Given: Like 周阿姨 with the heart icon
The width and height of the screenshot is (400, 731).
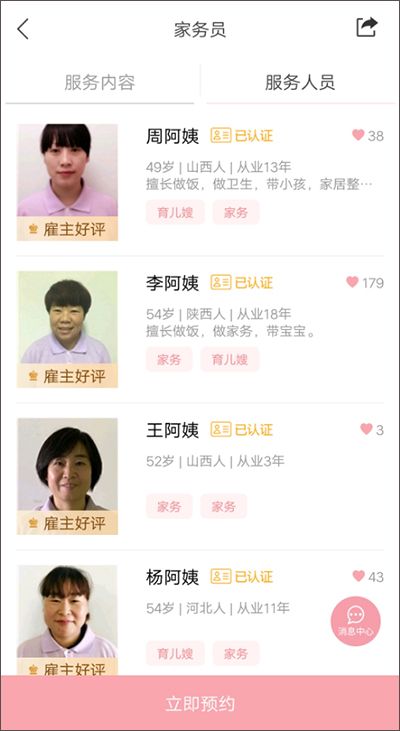Looking at the screenshot, I should [x=358, y=135].
